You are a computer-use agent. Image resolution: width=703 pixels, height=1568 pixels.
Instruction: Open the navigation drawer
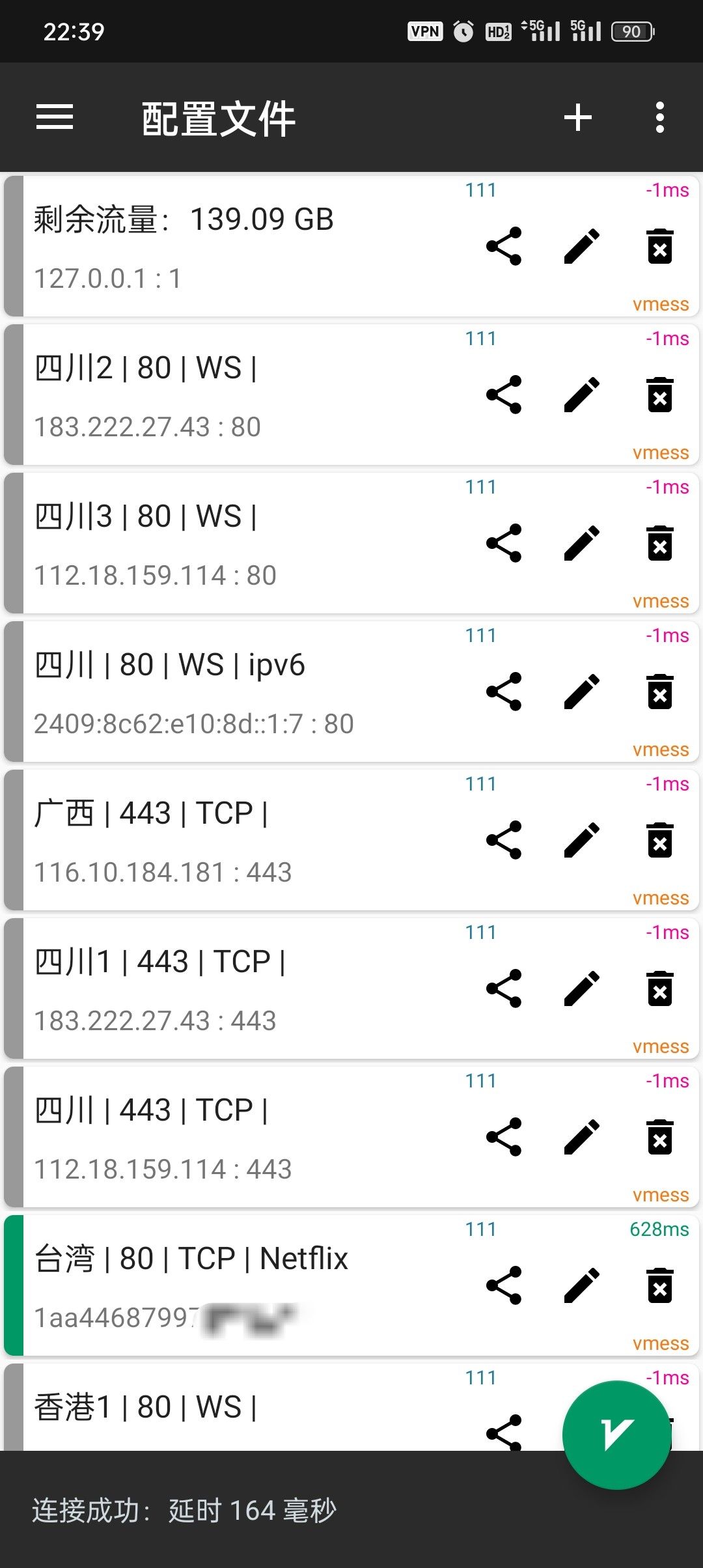pyautogui.click(x=55, y=117)
